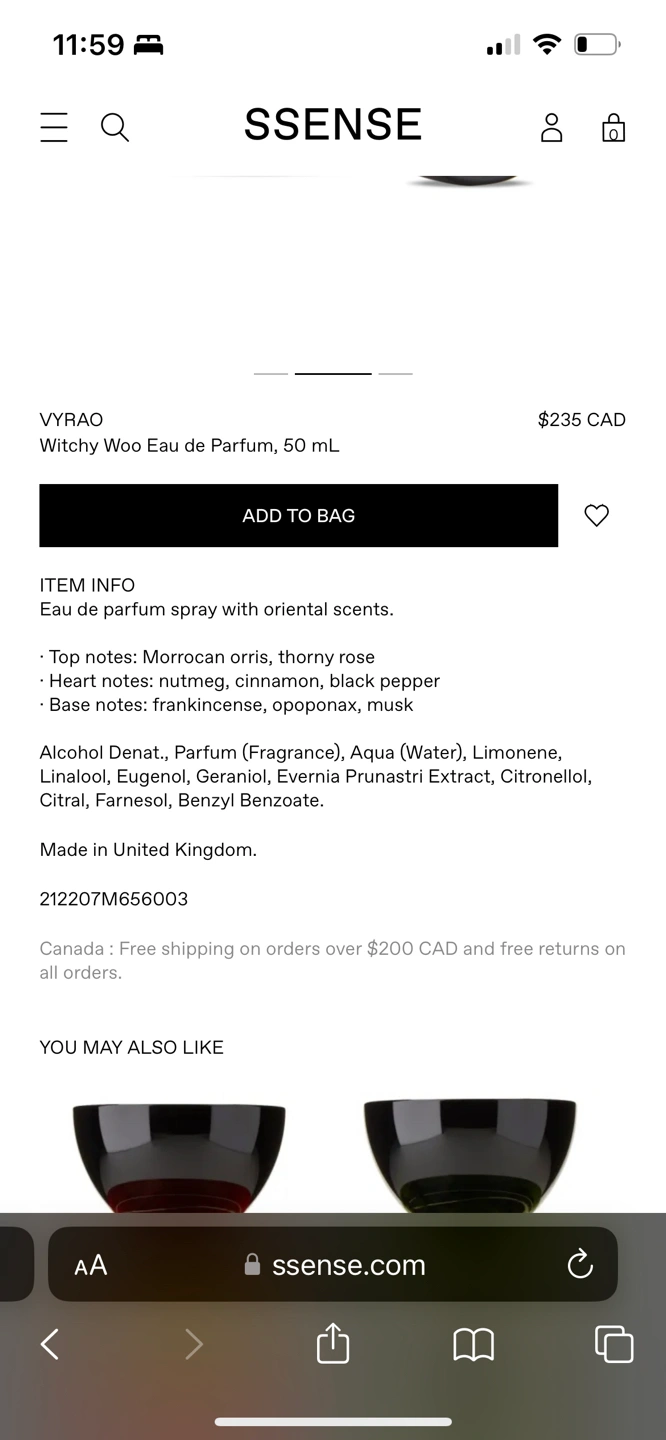Open the search icon

click(115, 127)
